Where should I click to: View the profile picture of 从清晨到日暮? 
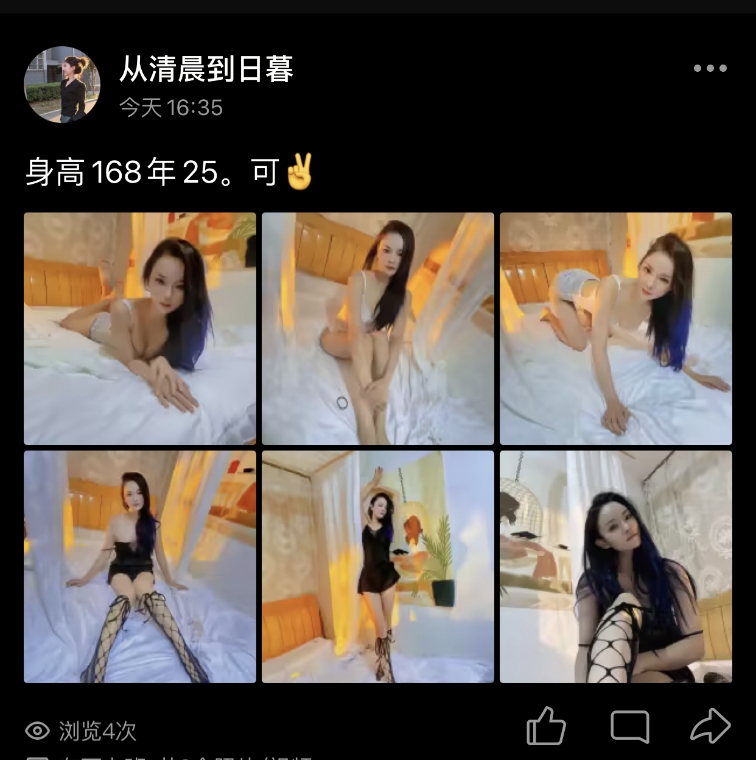62,85
